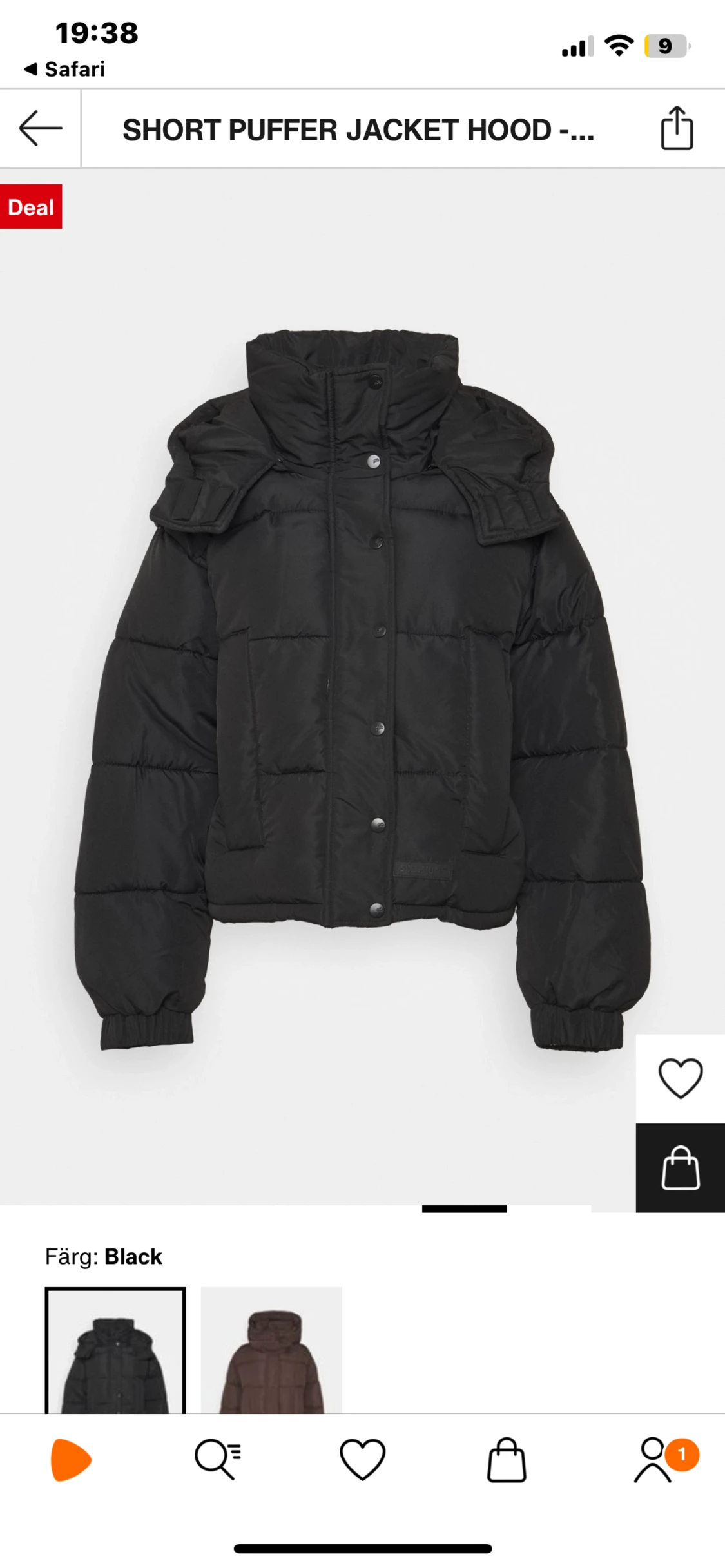The height and width of the screenshot is (1568, 725).
Task: Select the brown jacket variant
Action: (x=271, y=1359)
